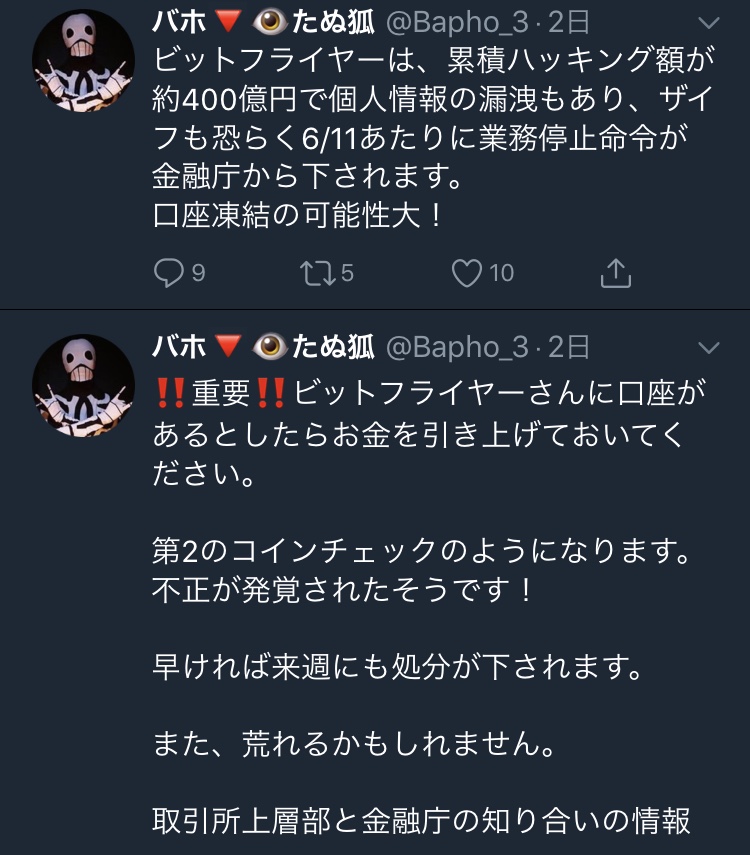Open @Bapho_3 handle on the 重要 tweet
Image resolution: width=750 pixels, height=855 pixels.
(456, 347)
